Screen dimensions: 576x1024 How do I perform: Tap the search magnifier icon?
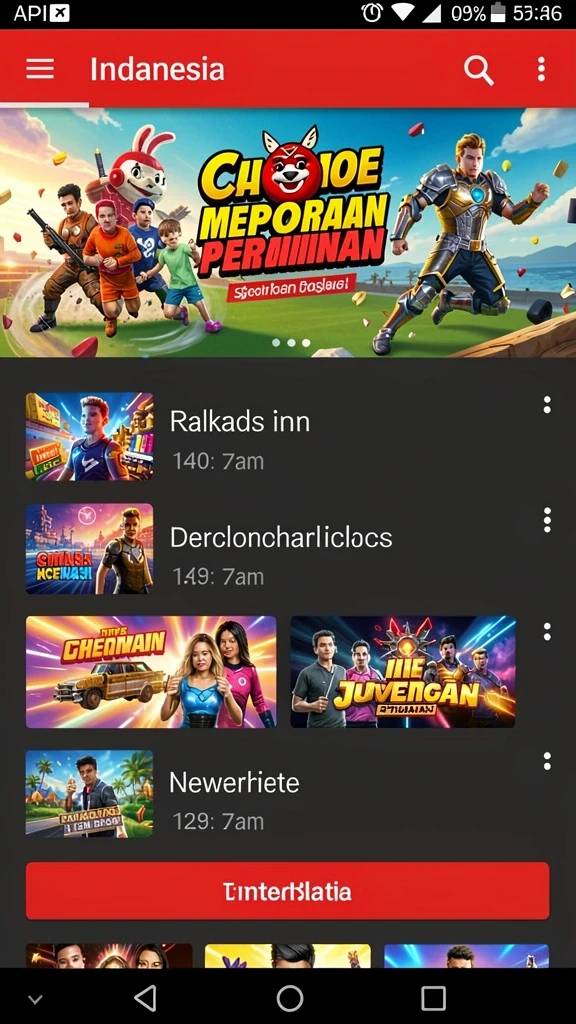[x=479, y=70]
